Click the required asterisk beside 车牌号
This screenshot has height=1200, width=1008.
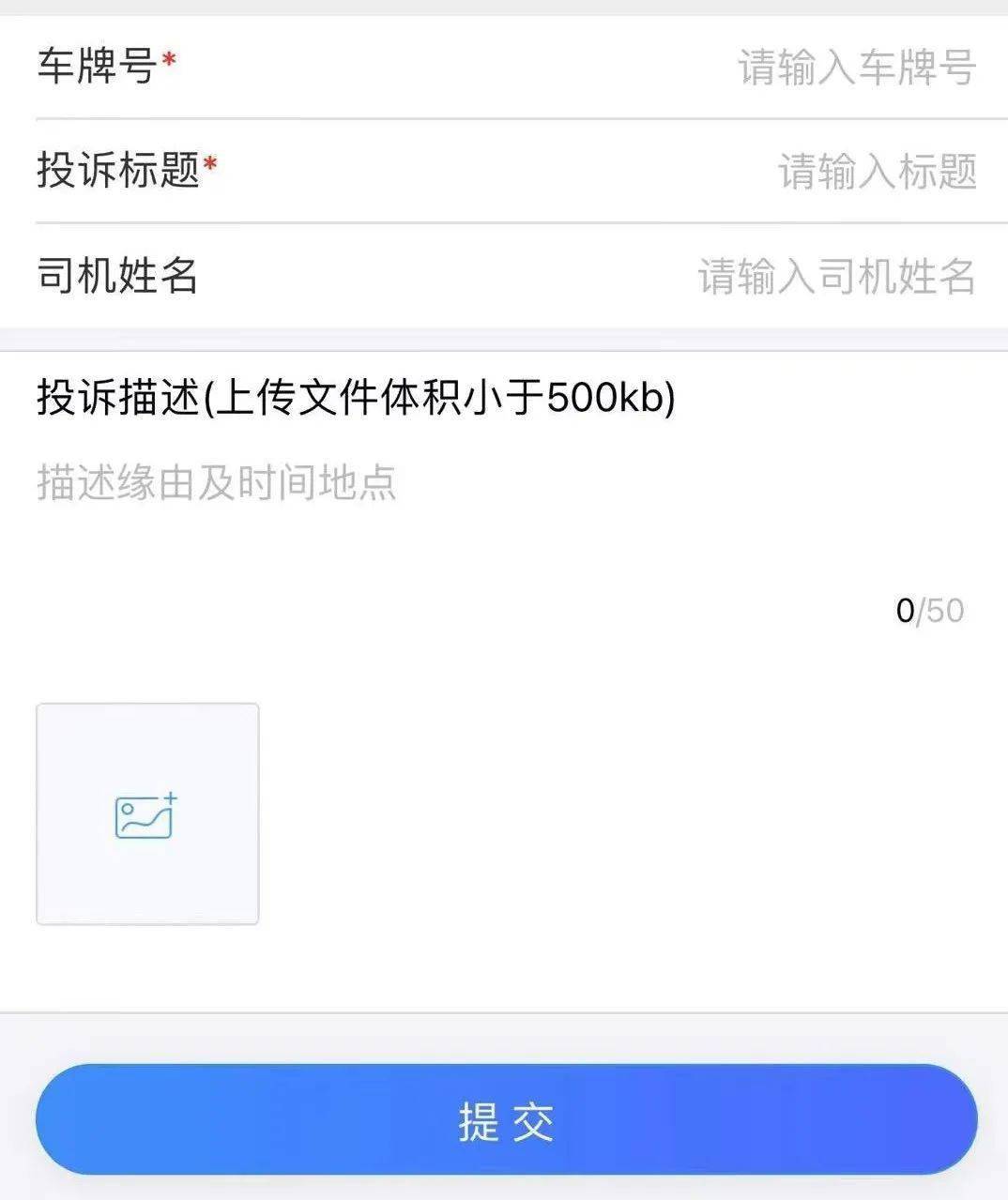[167, 56]
